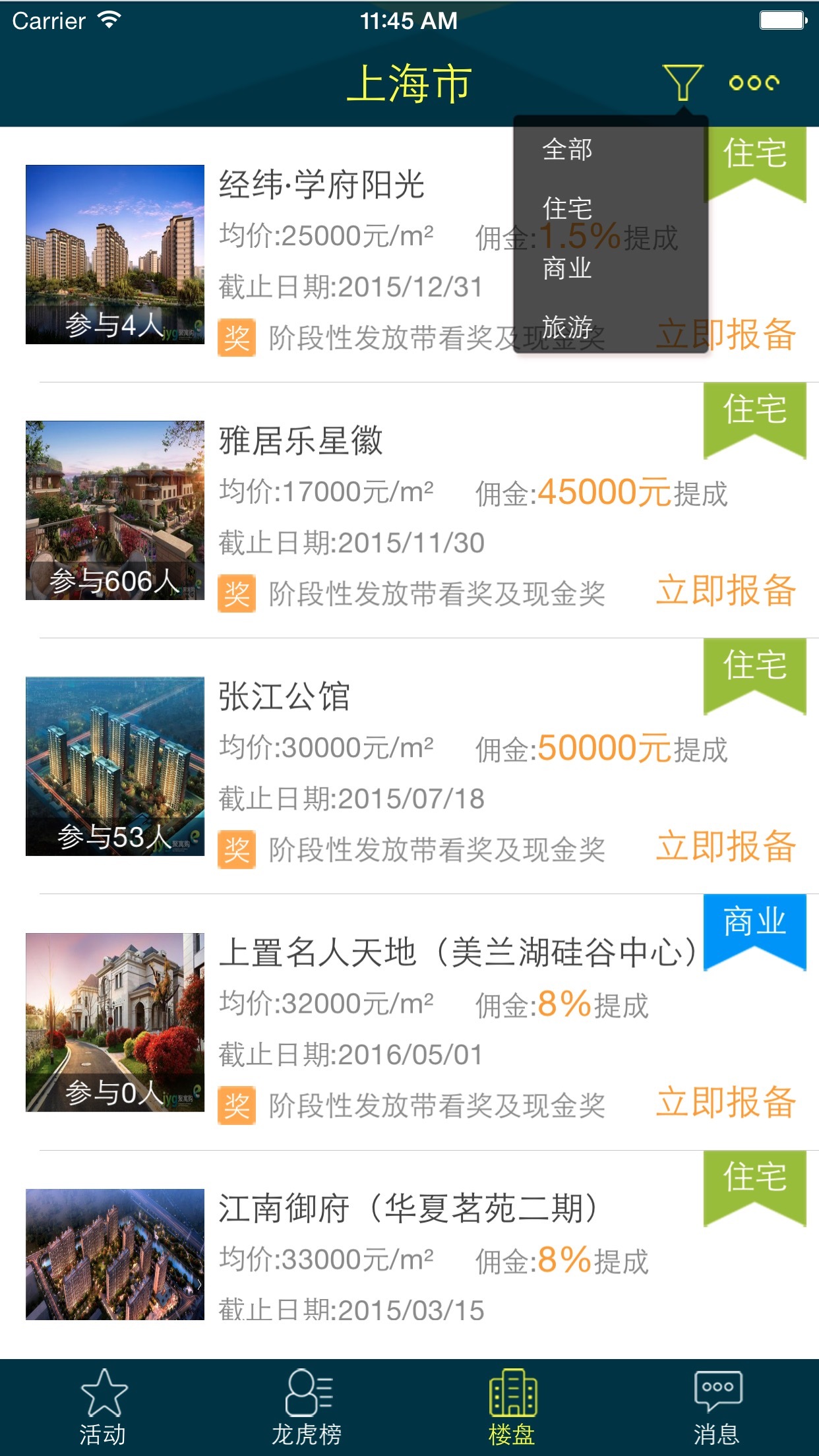This screenshot has width=819, height=1456.
Task: Open the 雅居乐星徽 property photo
Action: tap(115, 510)
